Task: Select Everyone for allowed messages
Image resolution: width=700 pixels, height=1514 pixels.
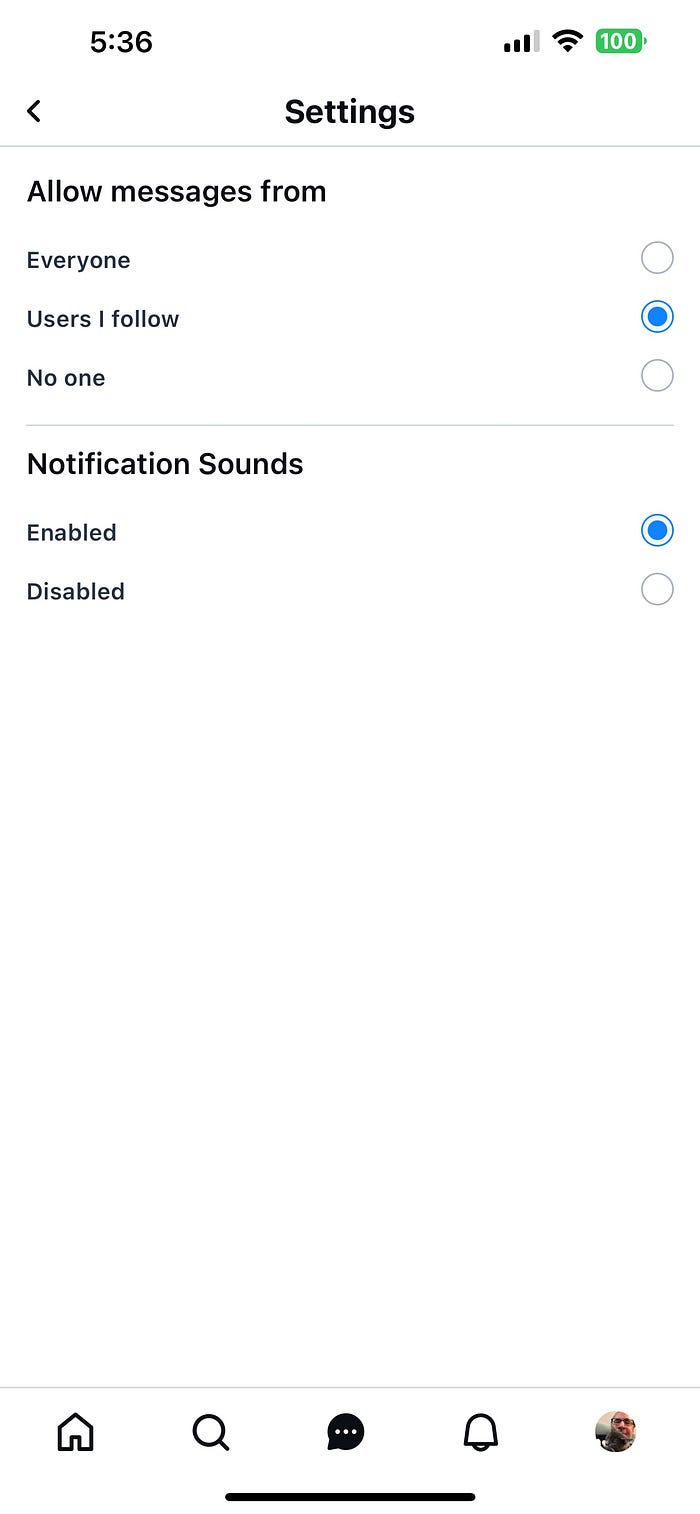Action: tap(656, 258)
